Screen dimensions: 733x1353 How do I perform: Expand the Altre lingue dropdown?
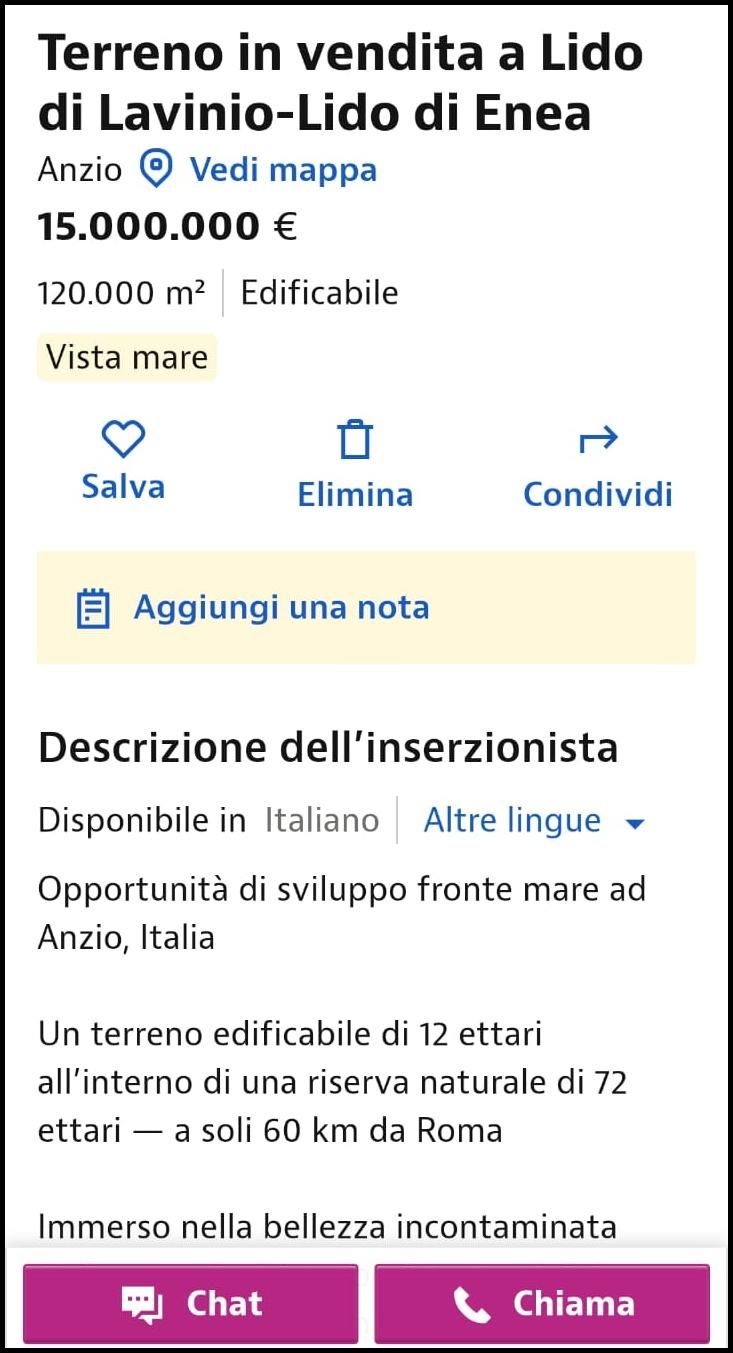(534, 821)
